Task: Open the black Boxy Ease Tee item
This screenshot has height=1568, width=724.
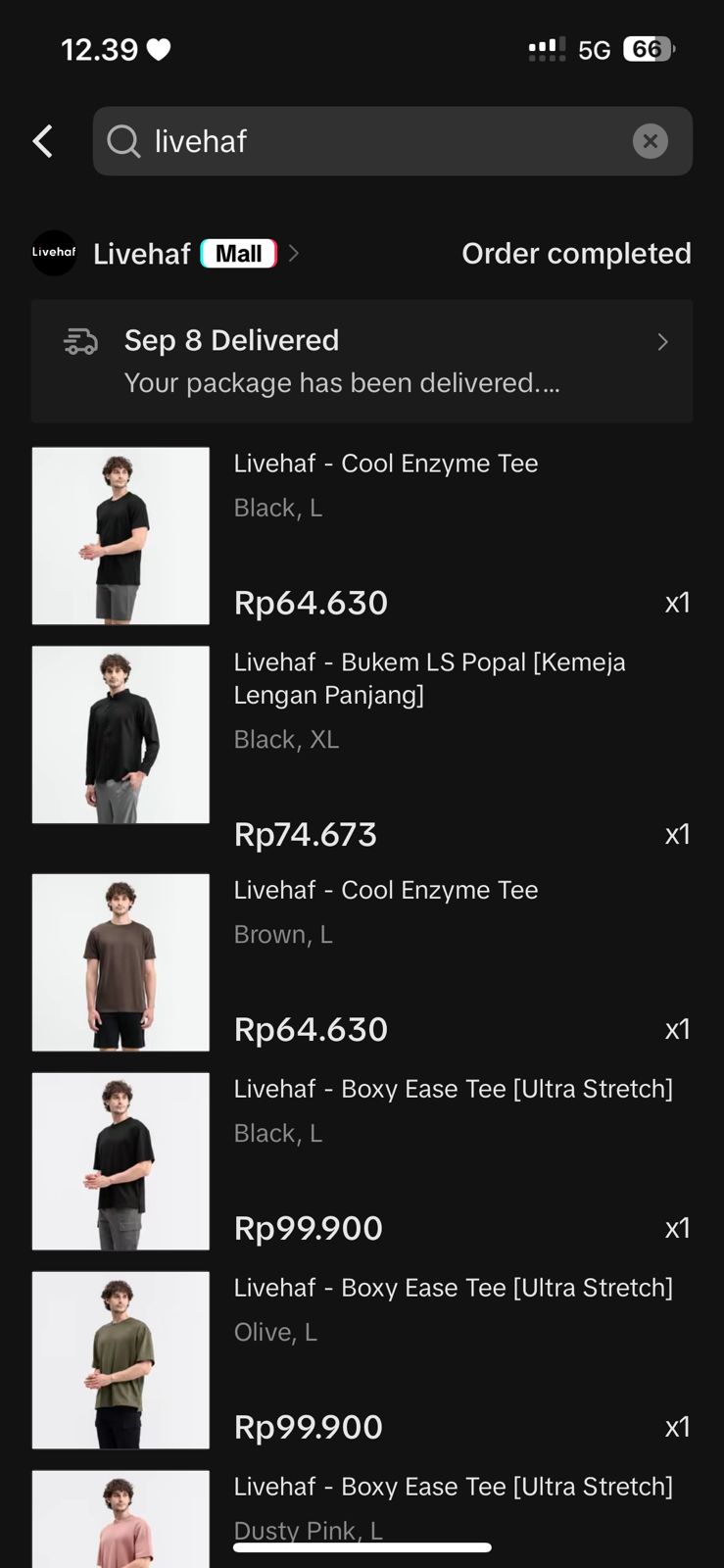Action: point(121,1160)
